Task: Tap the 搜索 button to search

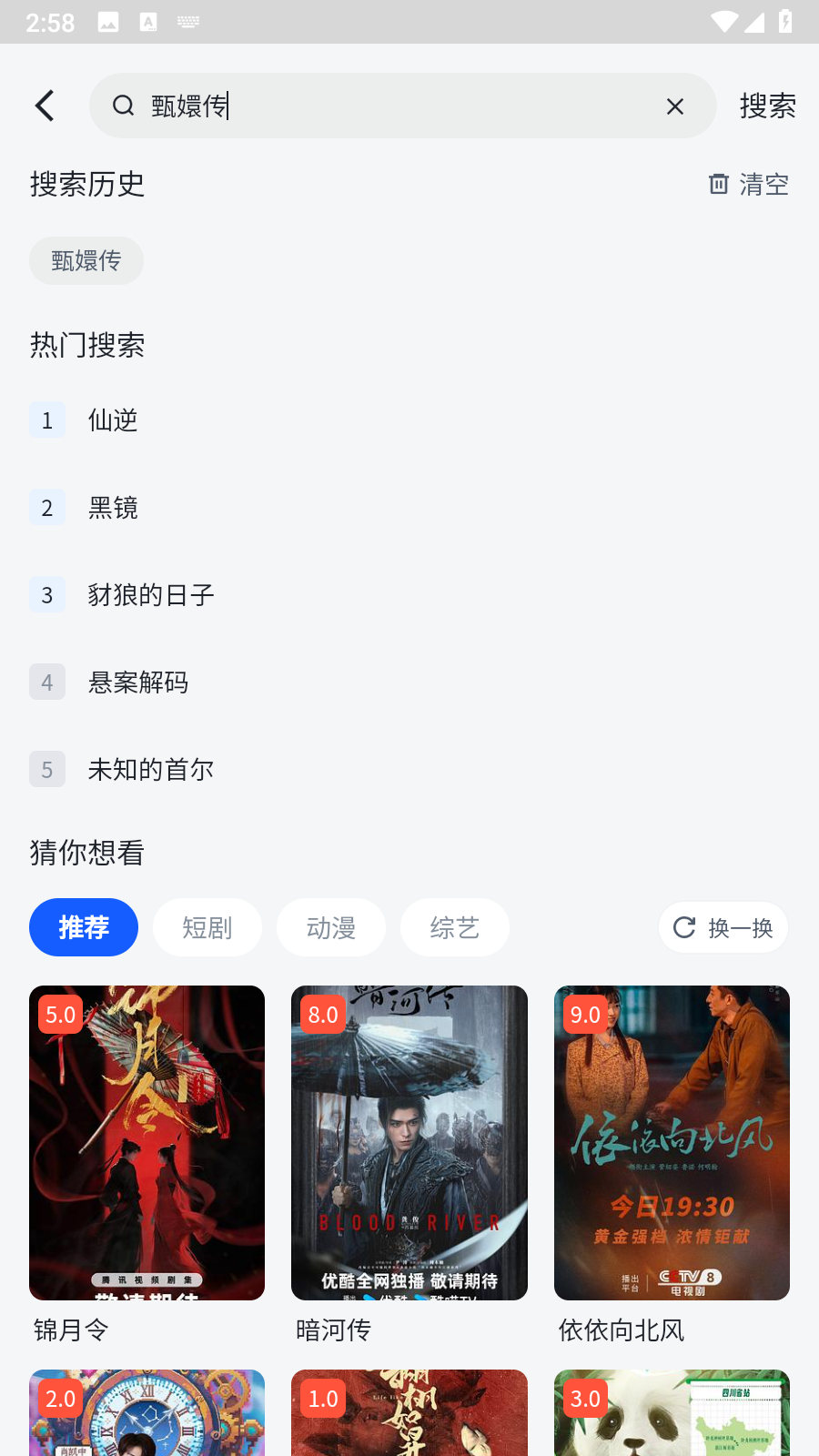Action: click(x=767, y=106)
